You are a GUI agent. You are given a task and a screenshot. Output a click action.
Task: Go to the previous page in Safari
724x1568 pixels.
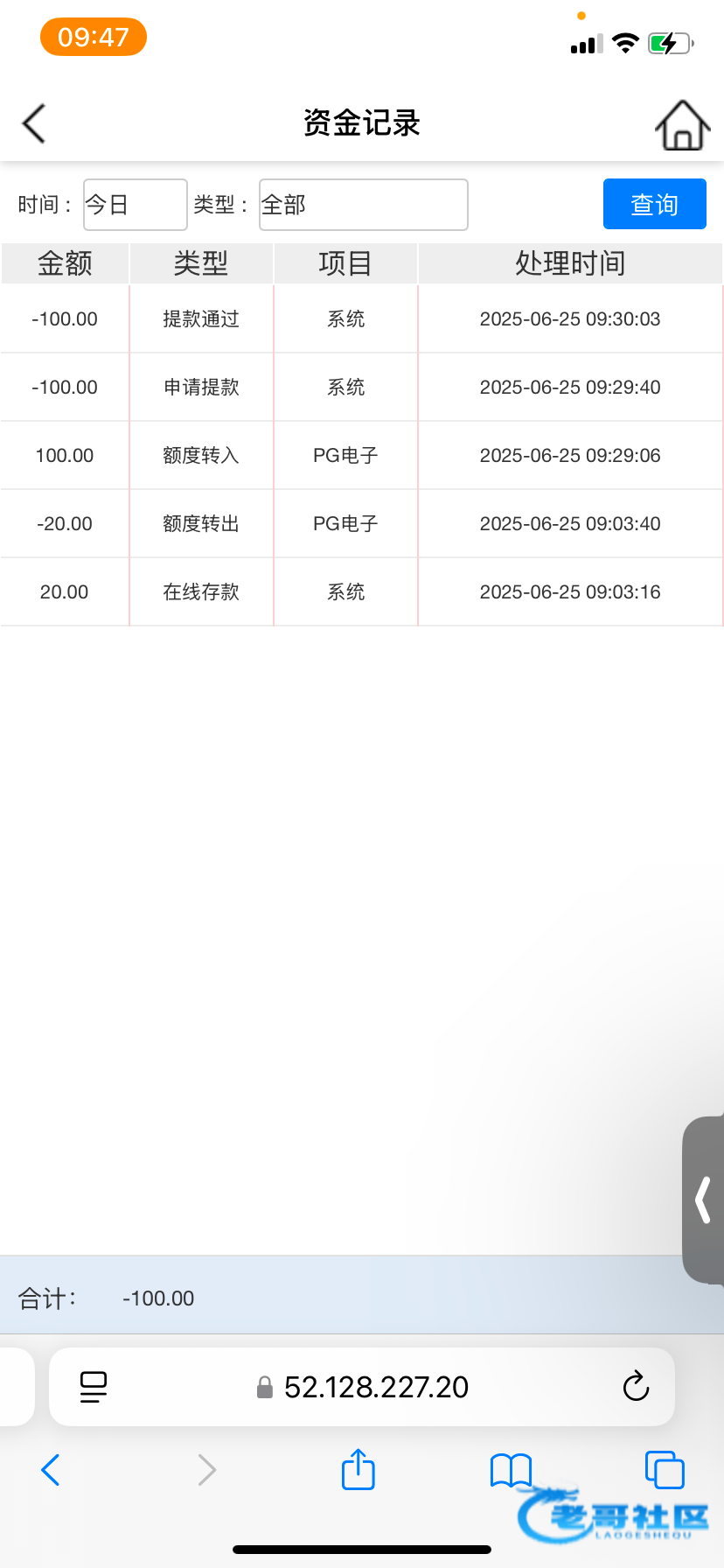(x=51, y=1470)
